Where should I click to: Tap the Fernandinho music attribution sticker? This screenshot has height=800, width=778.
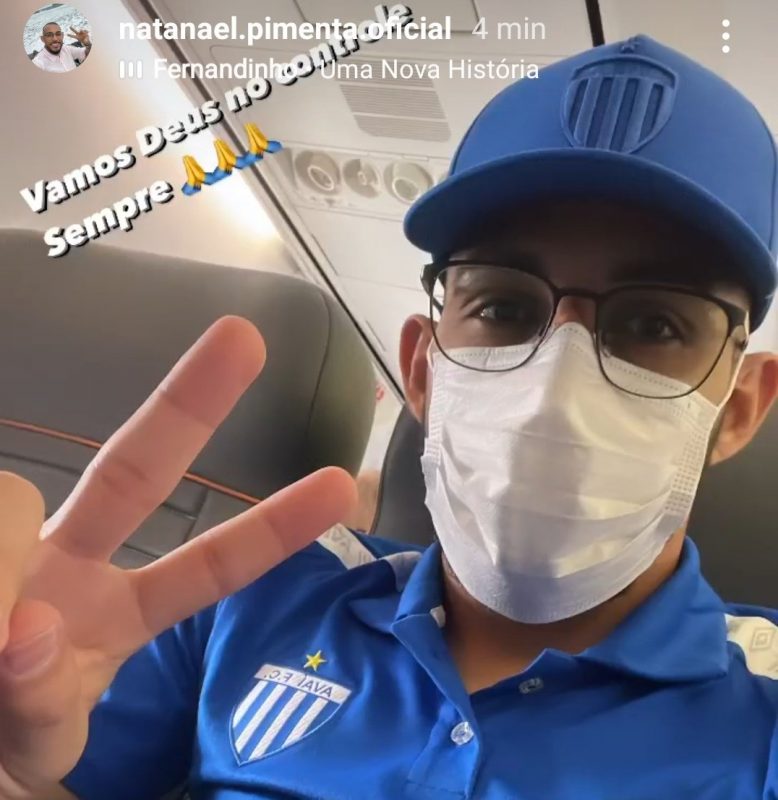coord(330,71)
